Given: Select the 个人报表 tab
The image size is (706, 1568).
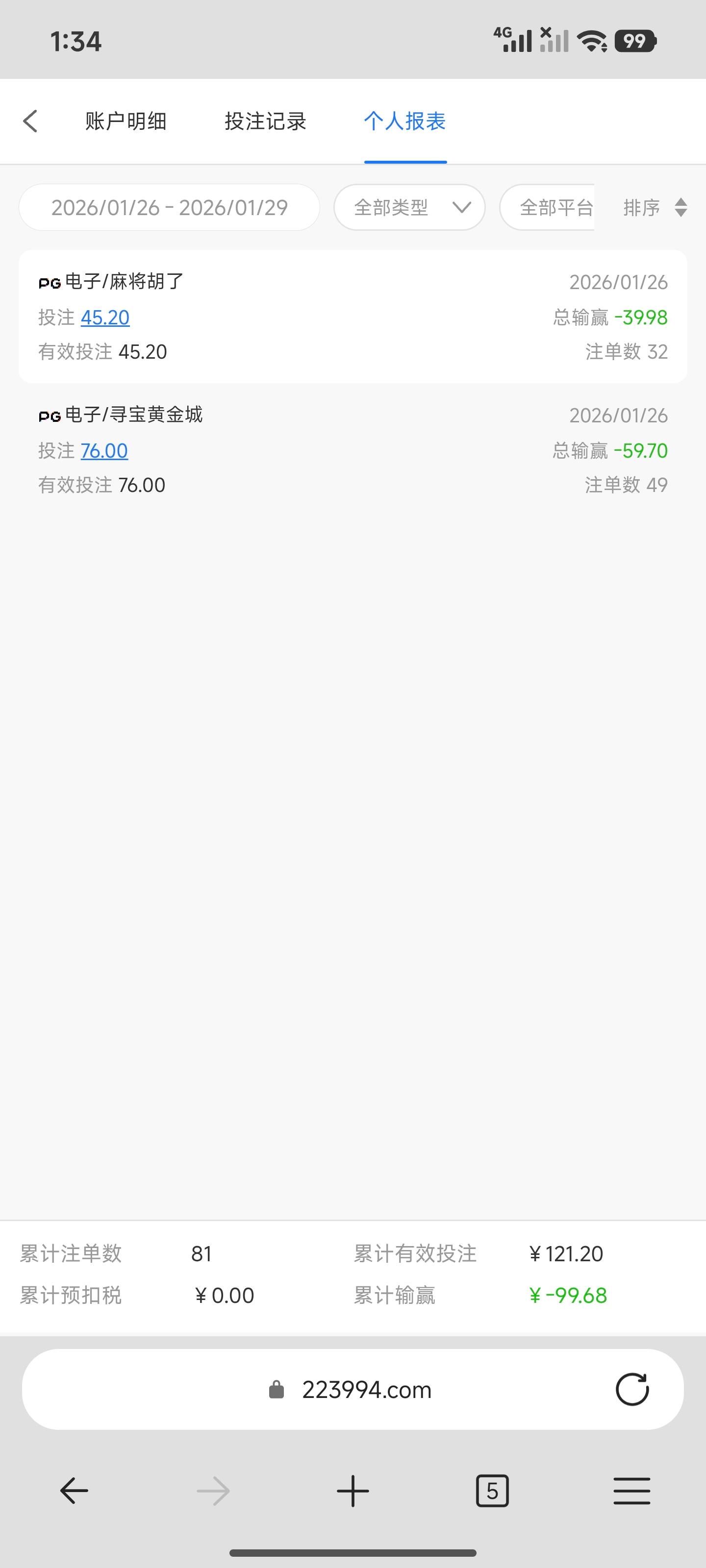Looking at the screenshot, I should [x=405, y=121].
